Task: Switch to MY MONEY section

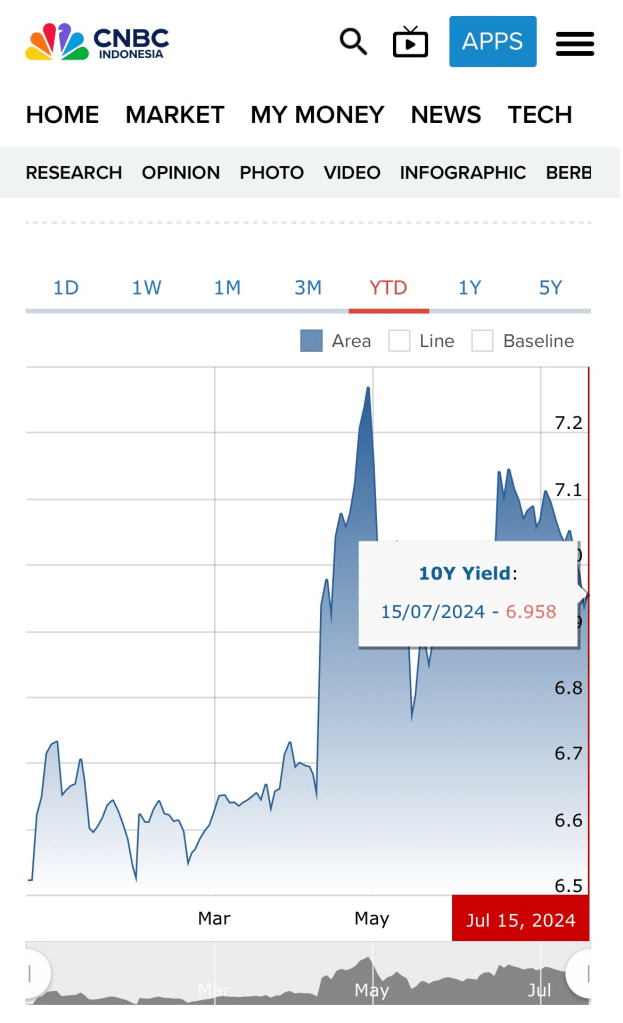Action: (317, 115)
